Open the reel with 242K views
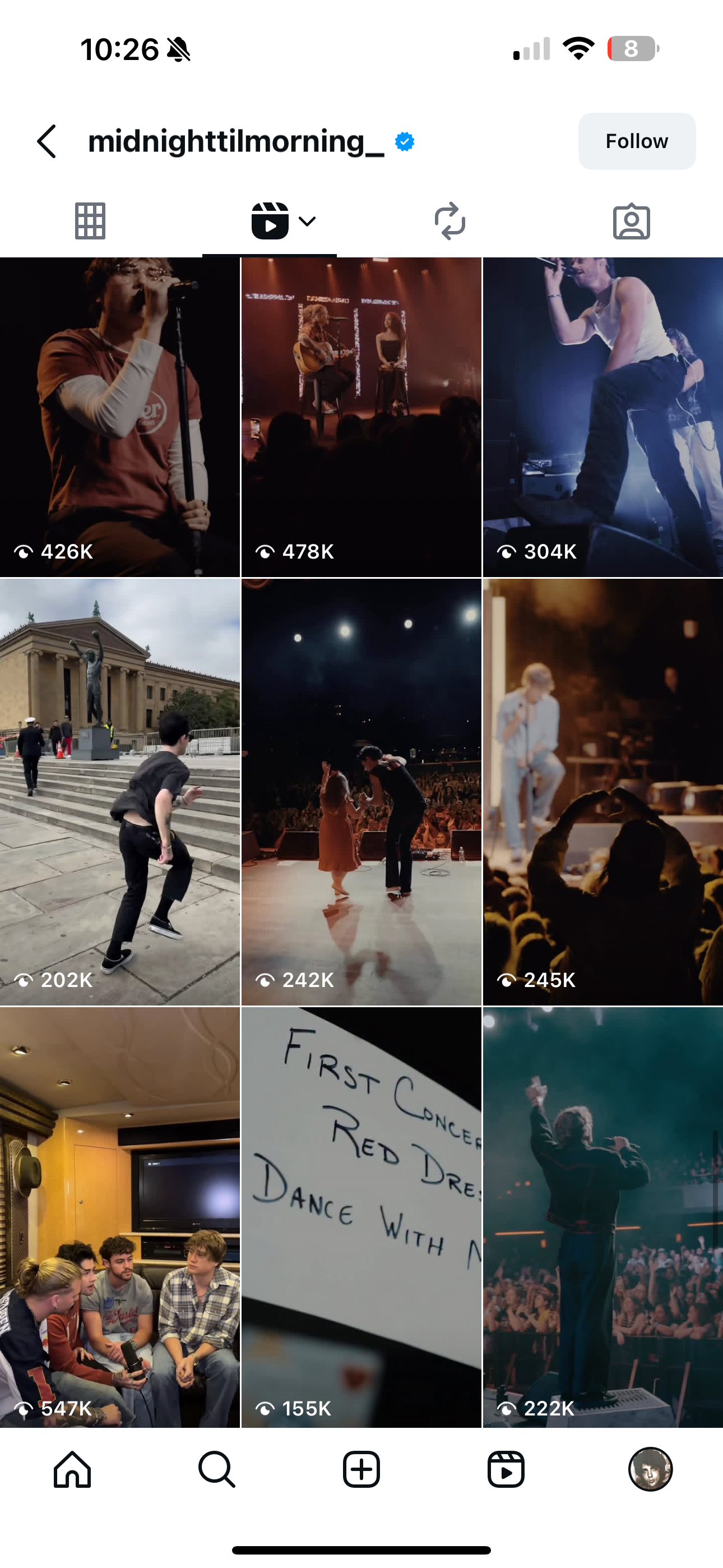Viewport: 723px width, 1568px height. click(361, 791)
